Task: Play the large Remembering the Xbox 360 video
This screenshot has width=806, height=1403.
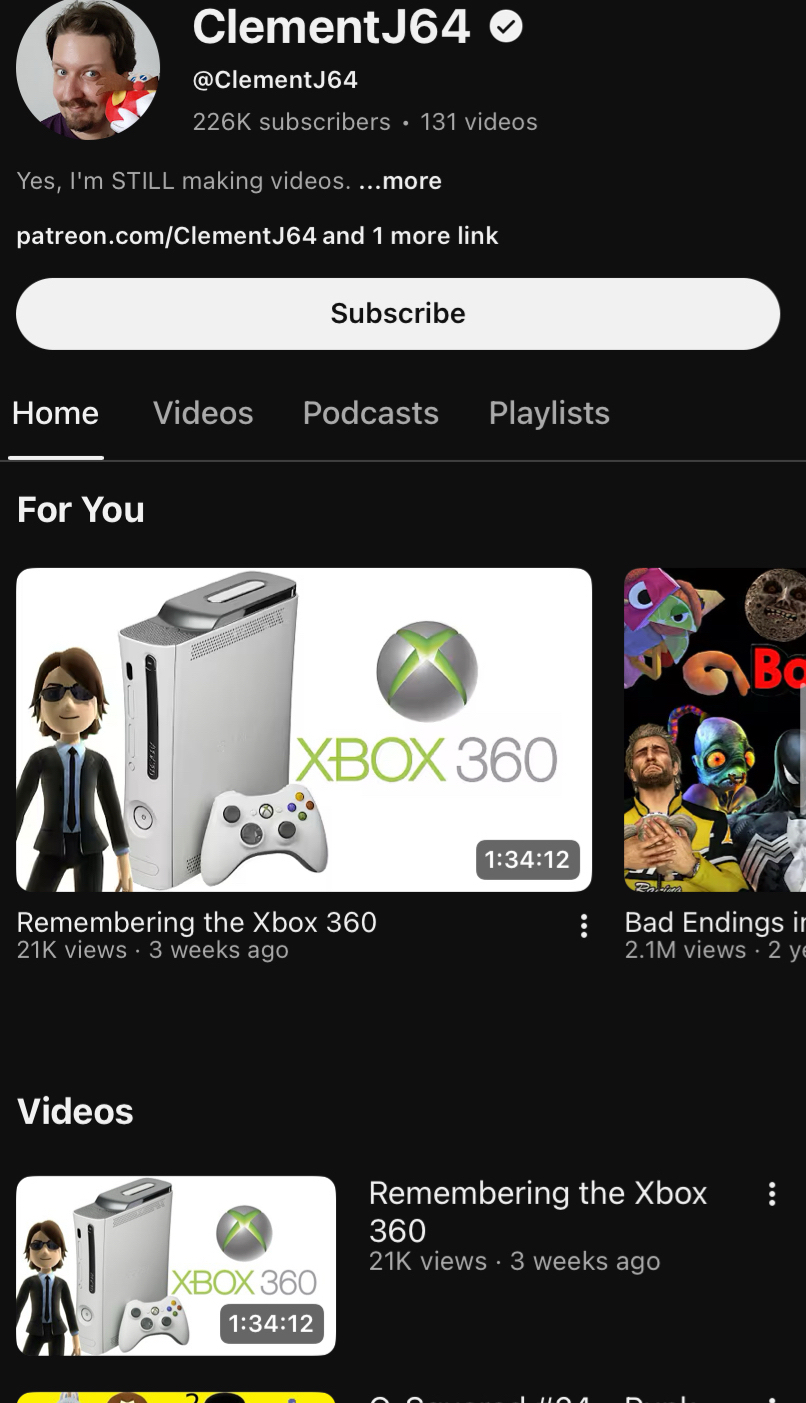Action: coord(304,729)
